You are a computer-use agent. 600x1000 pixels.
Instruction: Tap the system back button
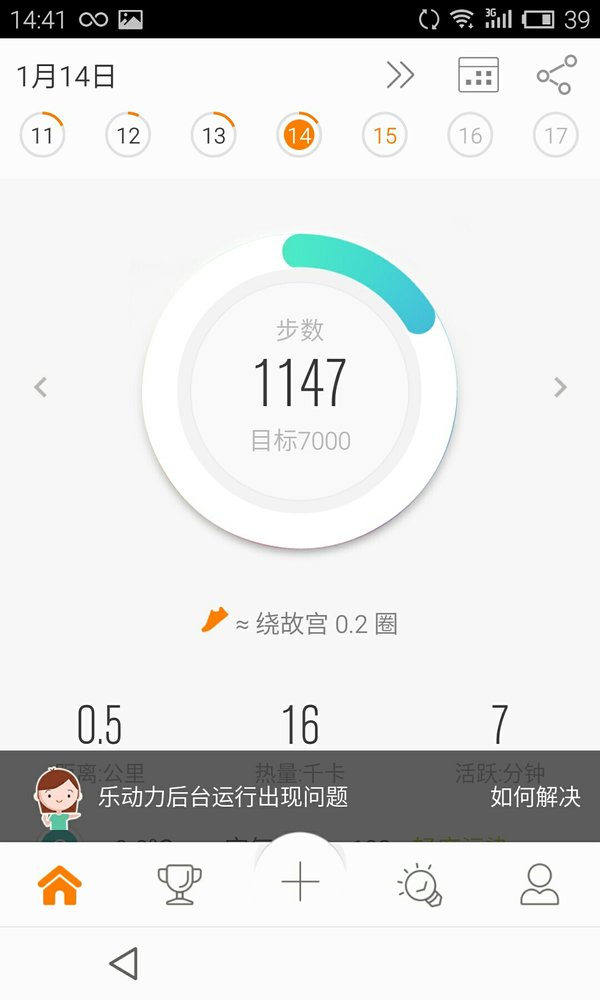[124, 963]
